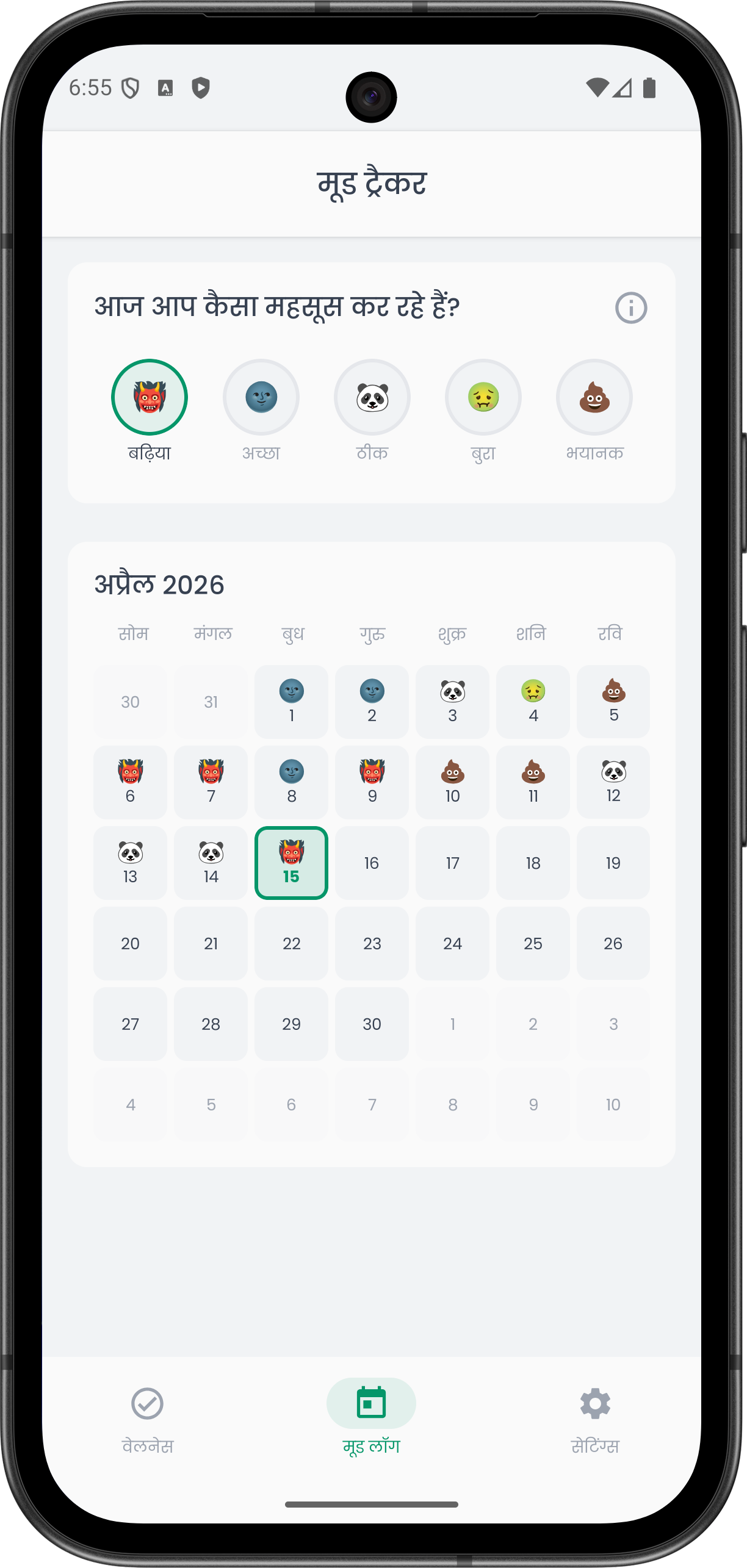Screen dimensions: 747x1568
Task: Choose the अच्छा mood option
Action: (x=261, y=398)
